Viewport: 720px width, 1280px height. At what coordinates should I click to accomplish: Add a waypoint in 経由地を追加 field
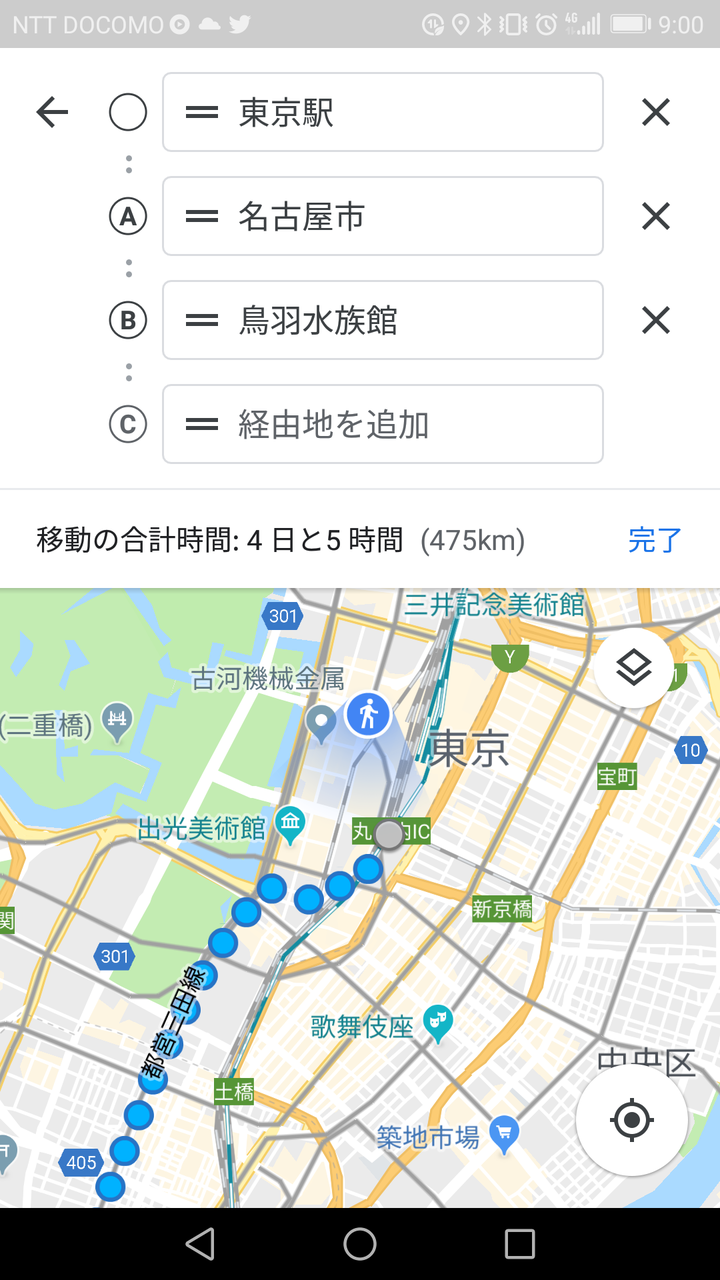point(383,424)
